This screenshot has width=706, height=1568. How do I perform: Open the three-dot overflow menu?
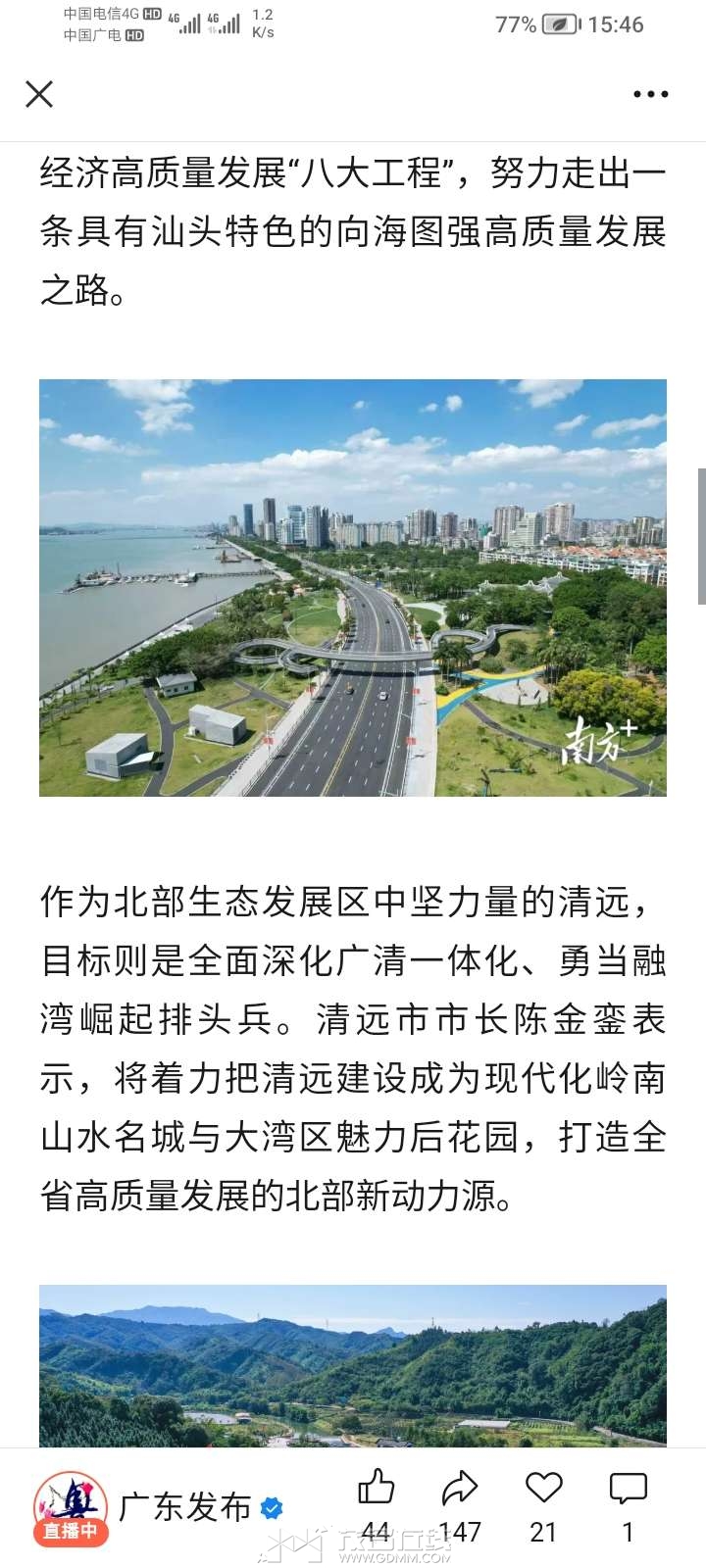pos(650,94)
